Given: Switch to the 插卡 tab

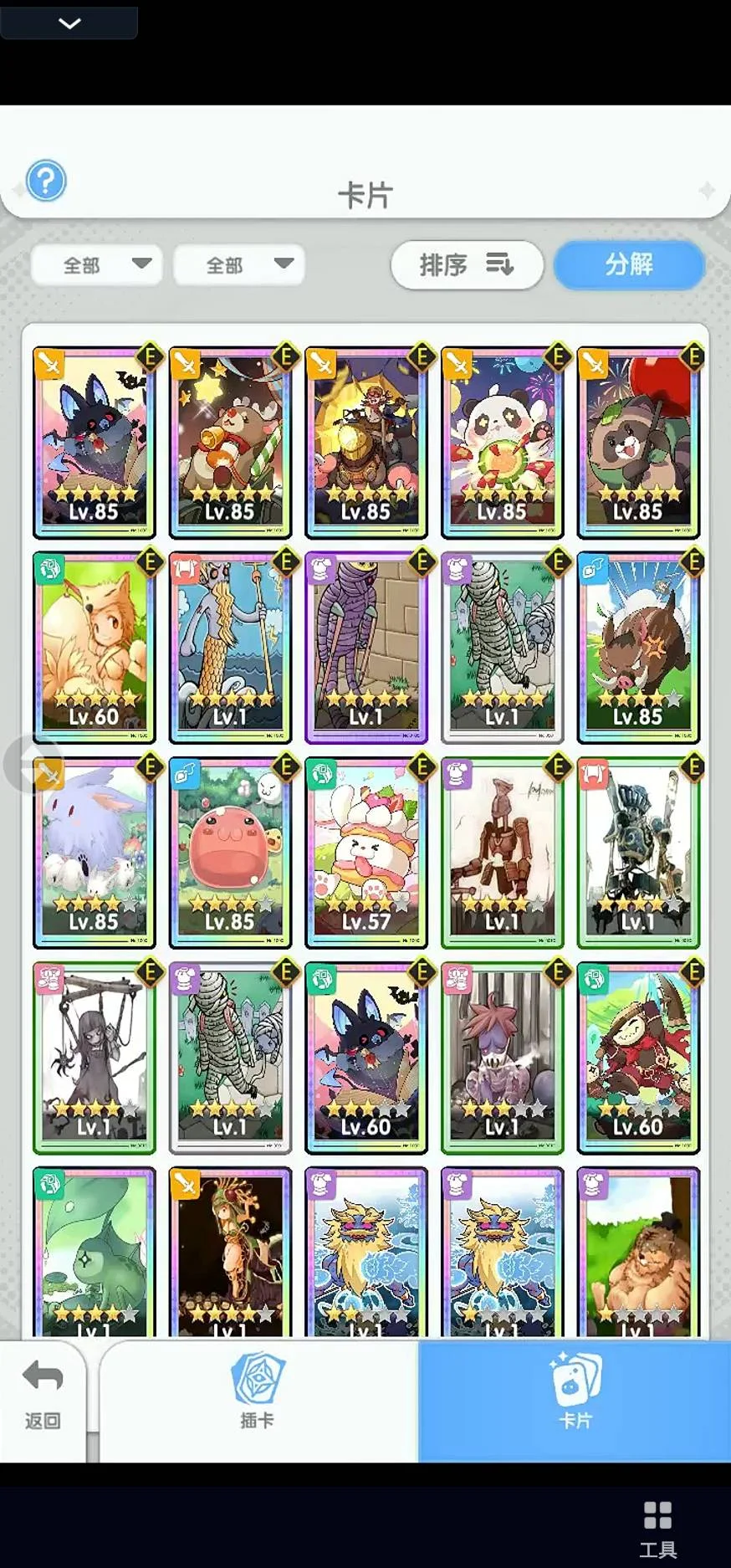Looking at the screenshot, I should point(258,1394).
